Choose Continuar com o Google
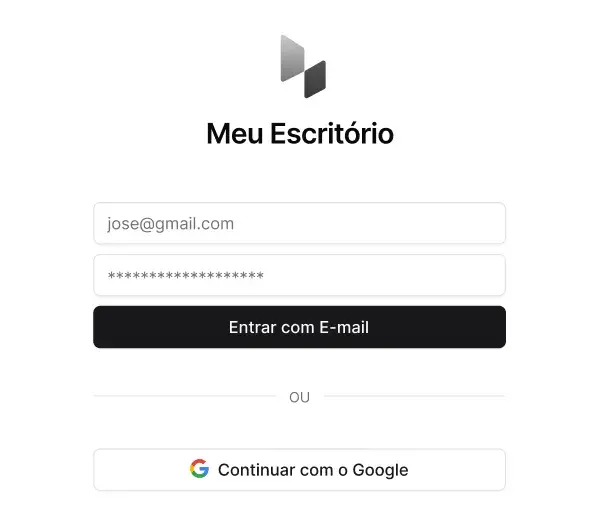The width and height of the screenshot is (600, 520). tap(299, 470)
